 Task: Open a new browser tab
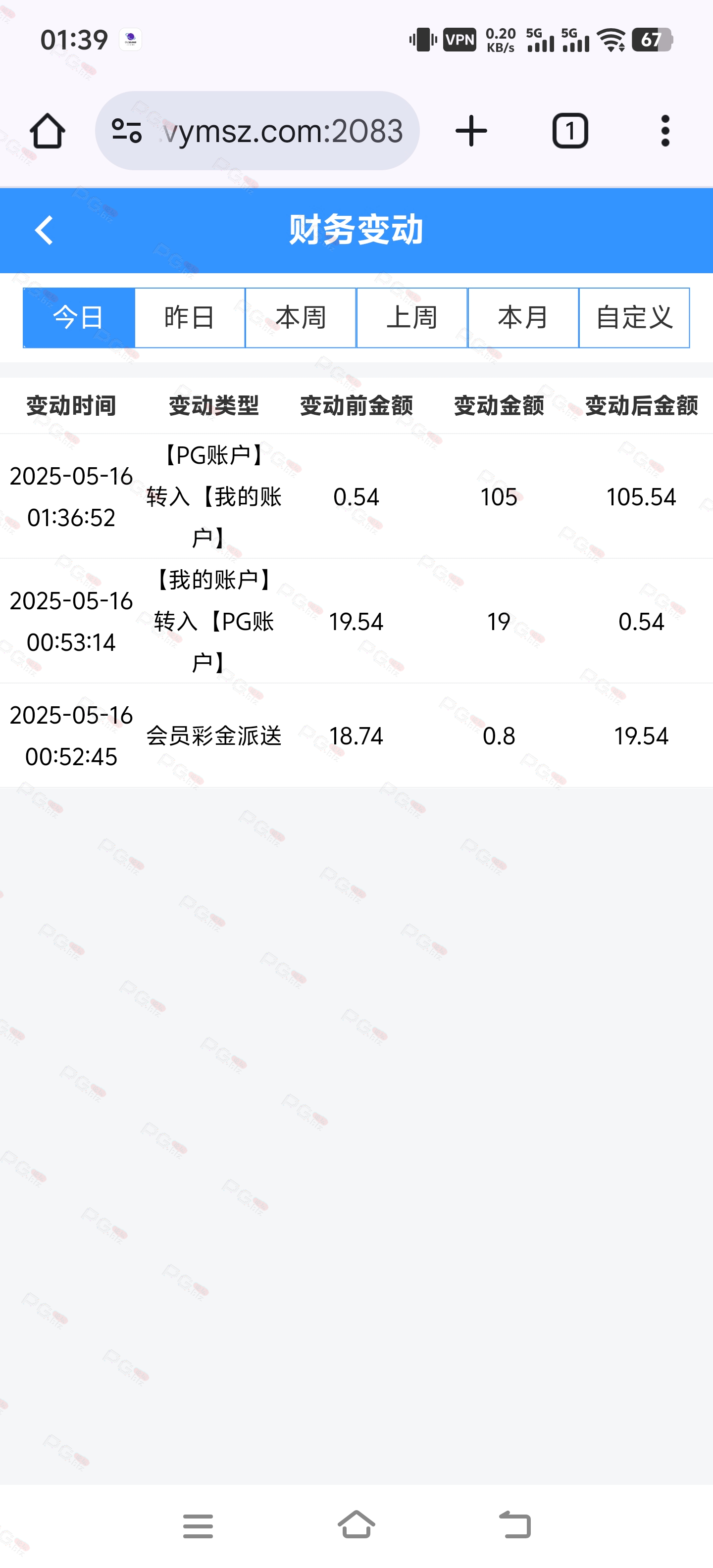coord(471,131)
